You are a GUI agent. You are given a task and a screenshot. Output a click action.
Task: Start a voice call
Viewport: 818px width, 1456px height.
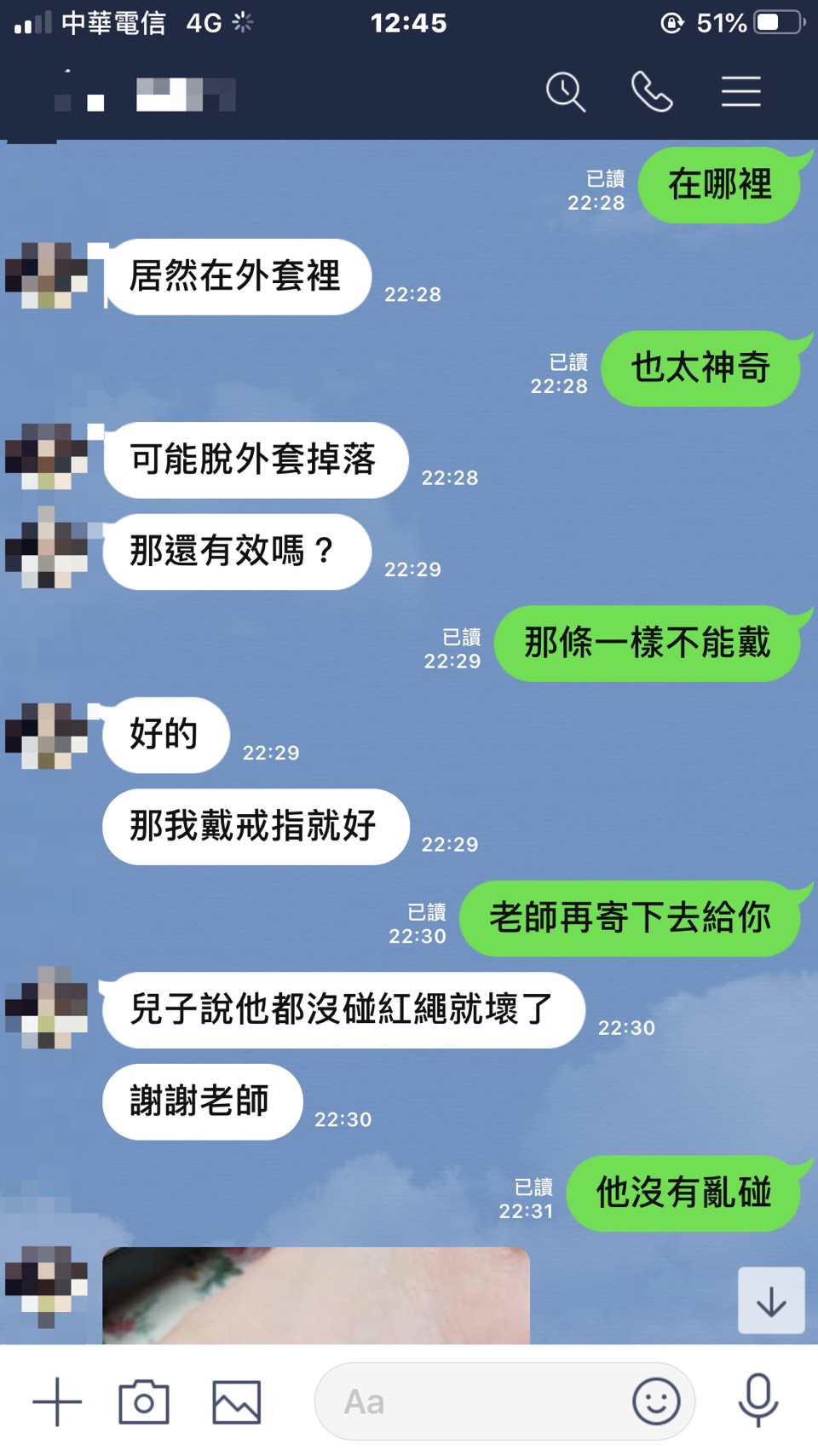point(652,92)
